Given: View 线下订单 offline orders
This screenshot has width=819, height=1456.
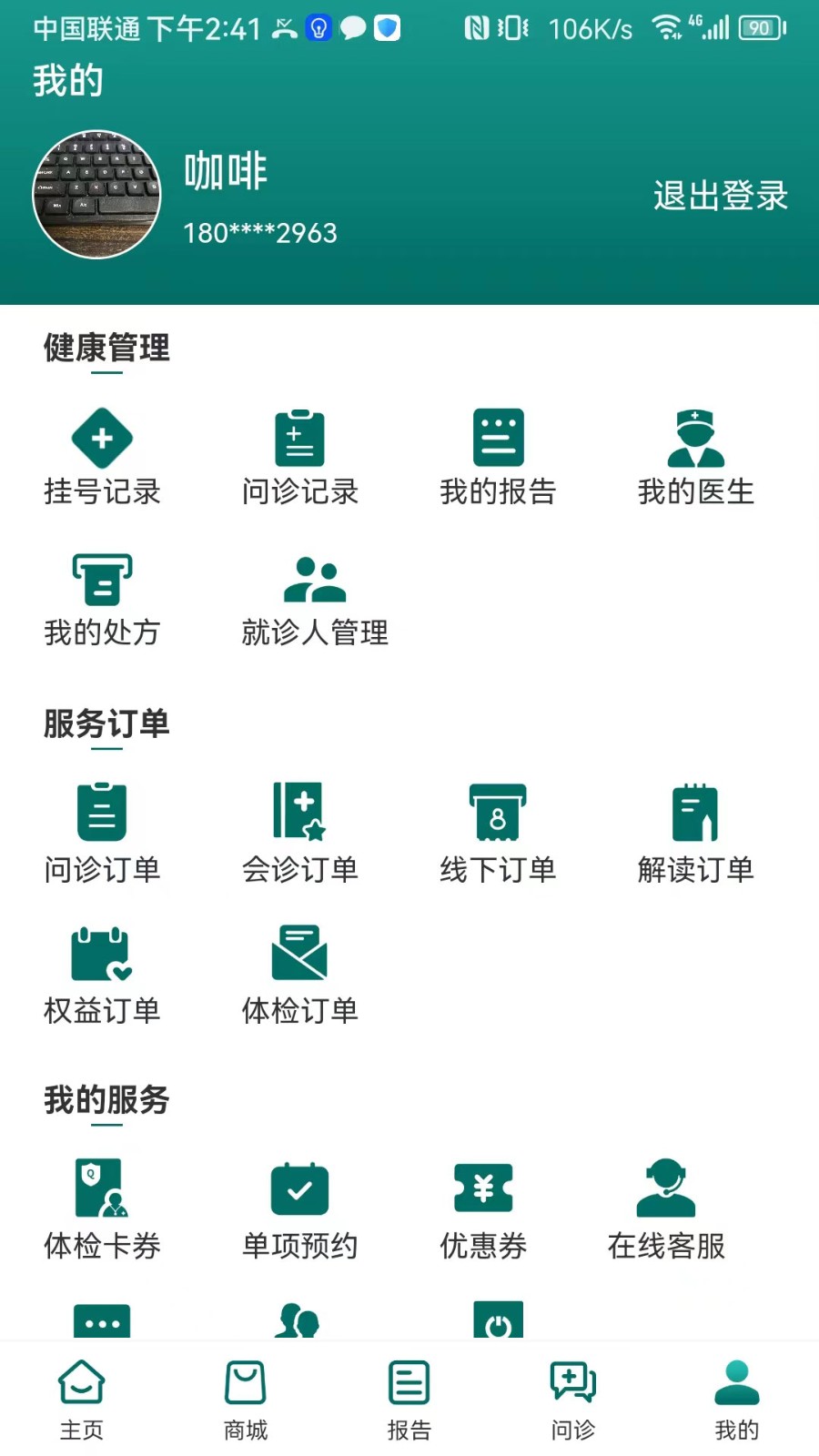Looking at the screenshot, I should coord(498,835).
